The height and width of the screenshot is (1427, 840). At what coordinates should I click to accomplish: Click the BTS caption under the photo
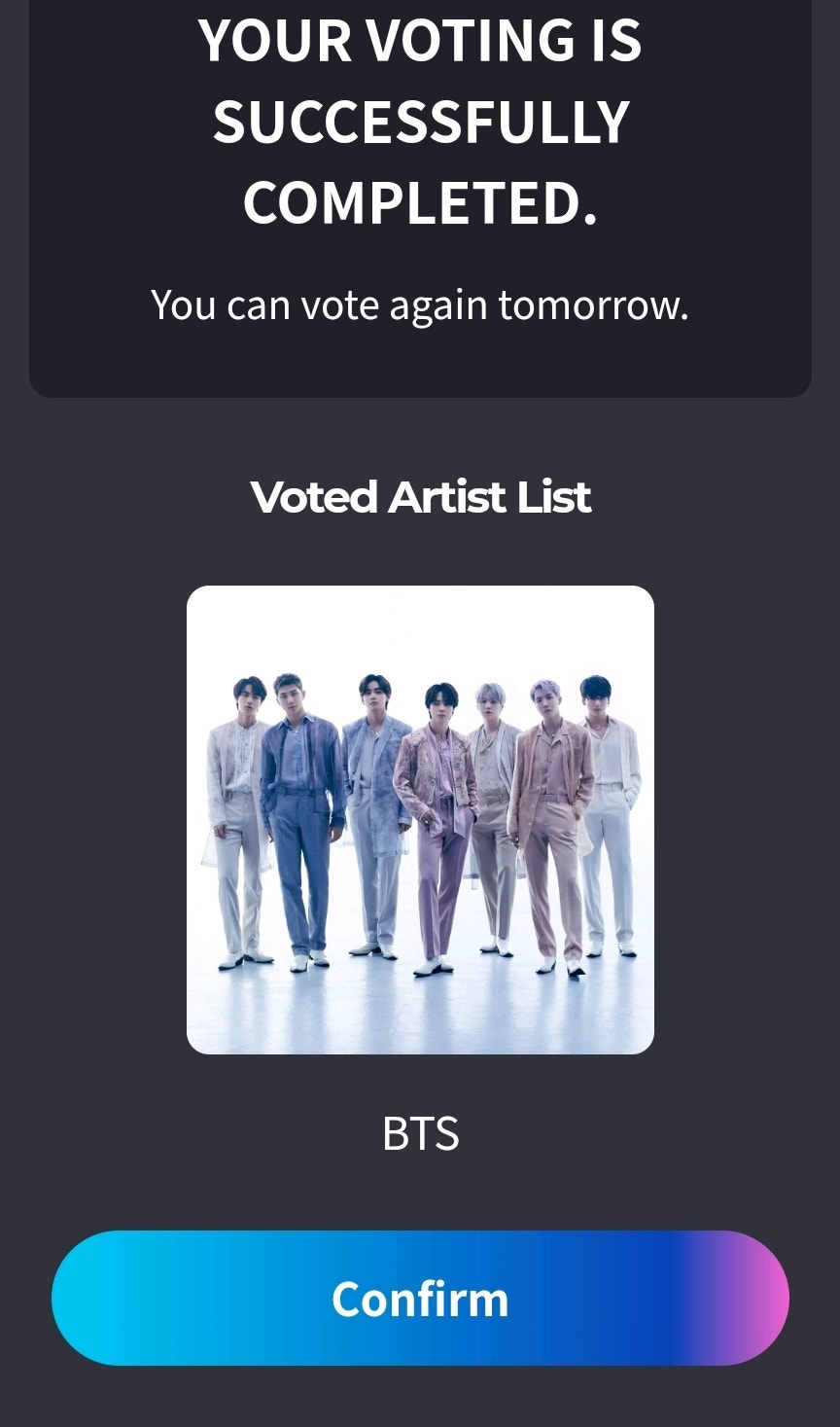coord(420,1131)
